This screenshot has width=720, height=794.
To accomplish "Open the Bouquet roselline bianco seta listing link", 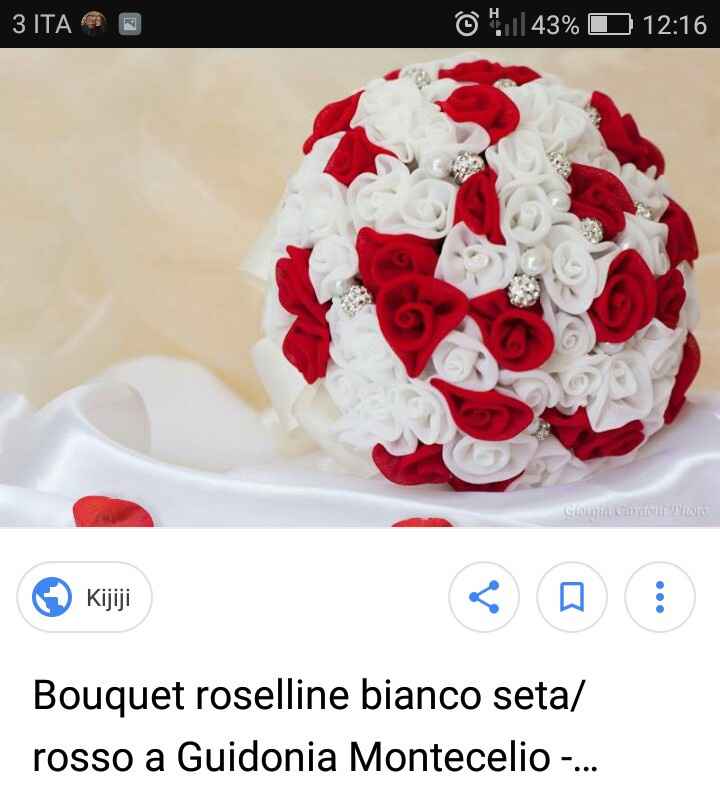I will (310, 694).
